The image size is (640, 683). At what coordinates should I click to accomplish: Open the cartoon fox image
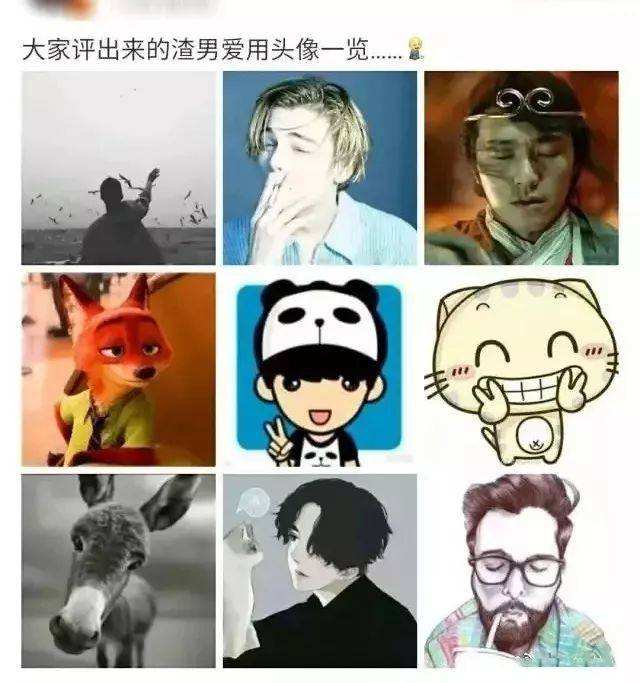coord(118,370)
